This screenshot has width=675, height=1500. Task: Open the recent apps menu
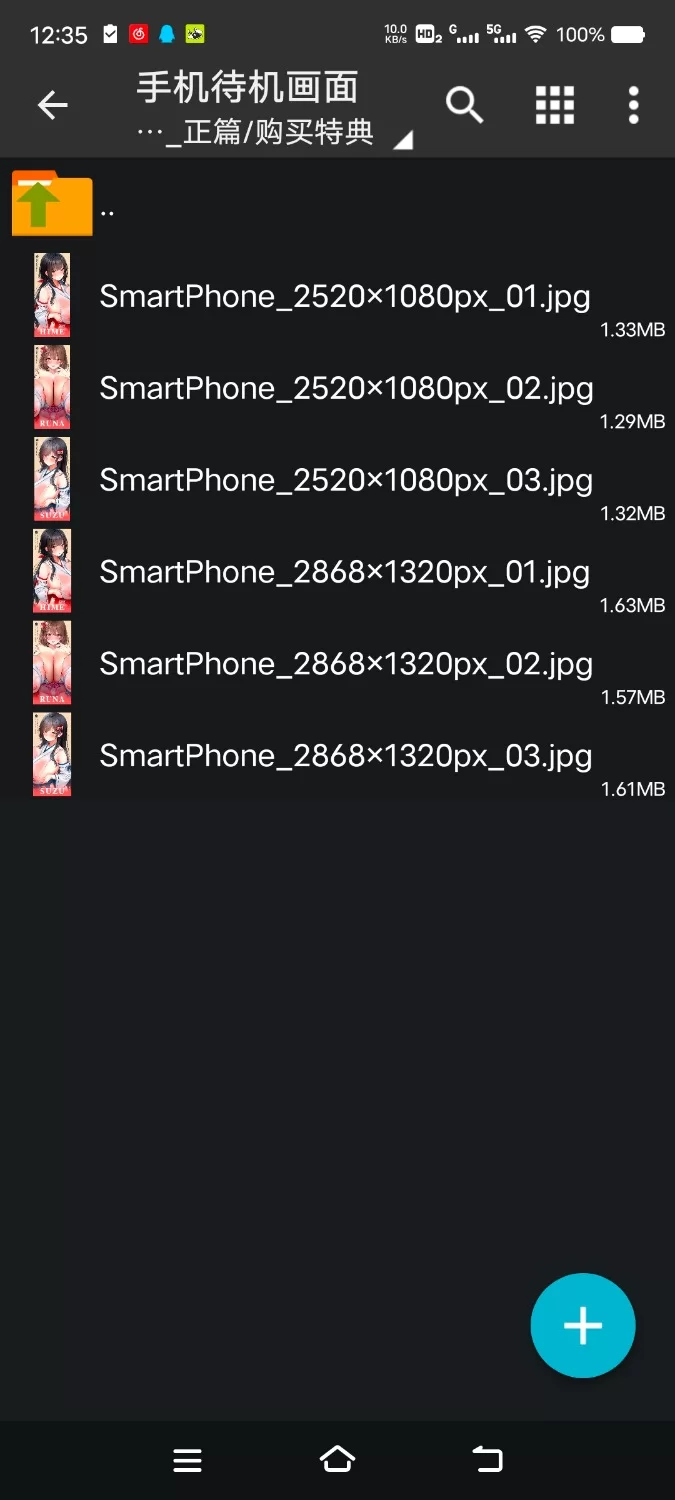pos(187,1460)
